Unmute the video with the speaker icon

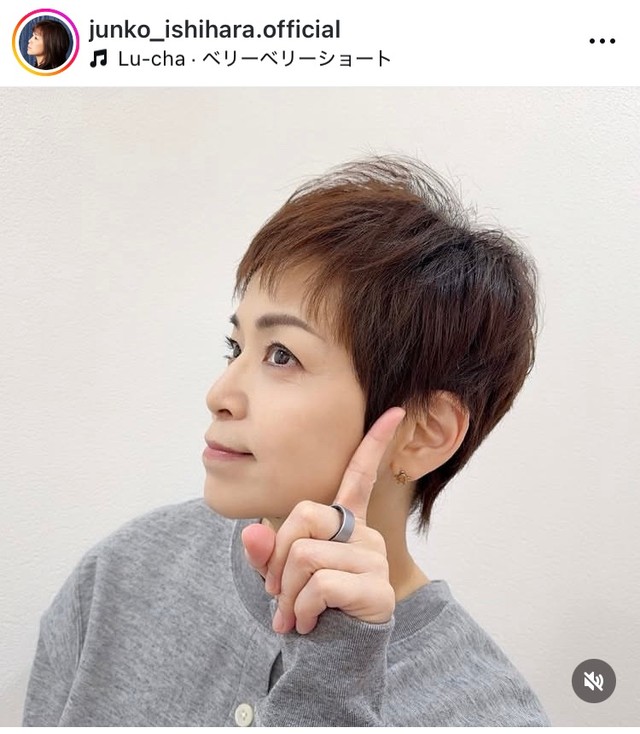point(593,681)
